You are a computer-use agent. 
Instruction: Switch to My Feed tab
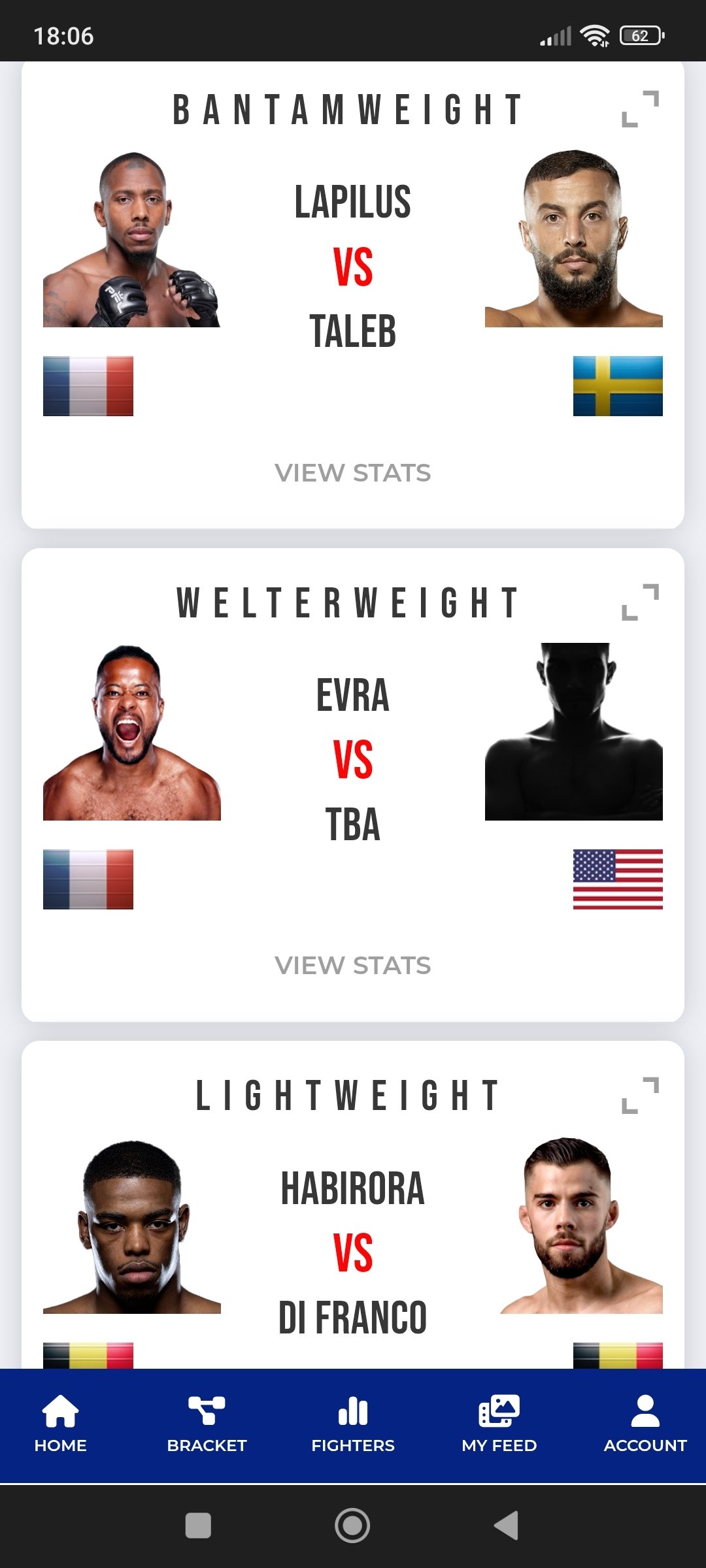[499, 1424]
